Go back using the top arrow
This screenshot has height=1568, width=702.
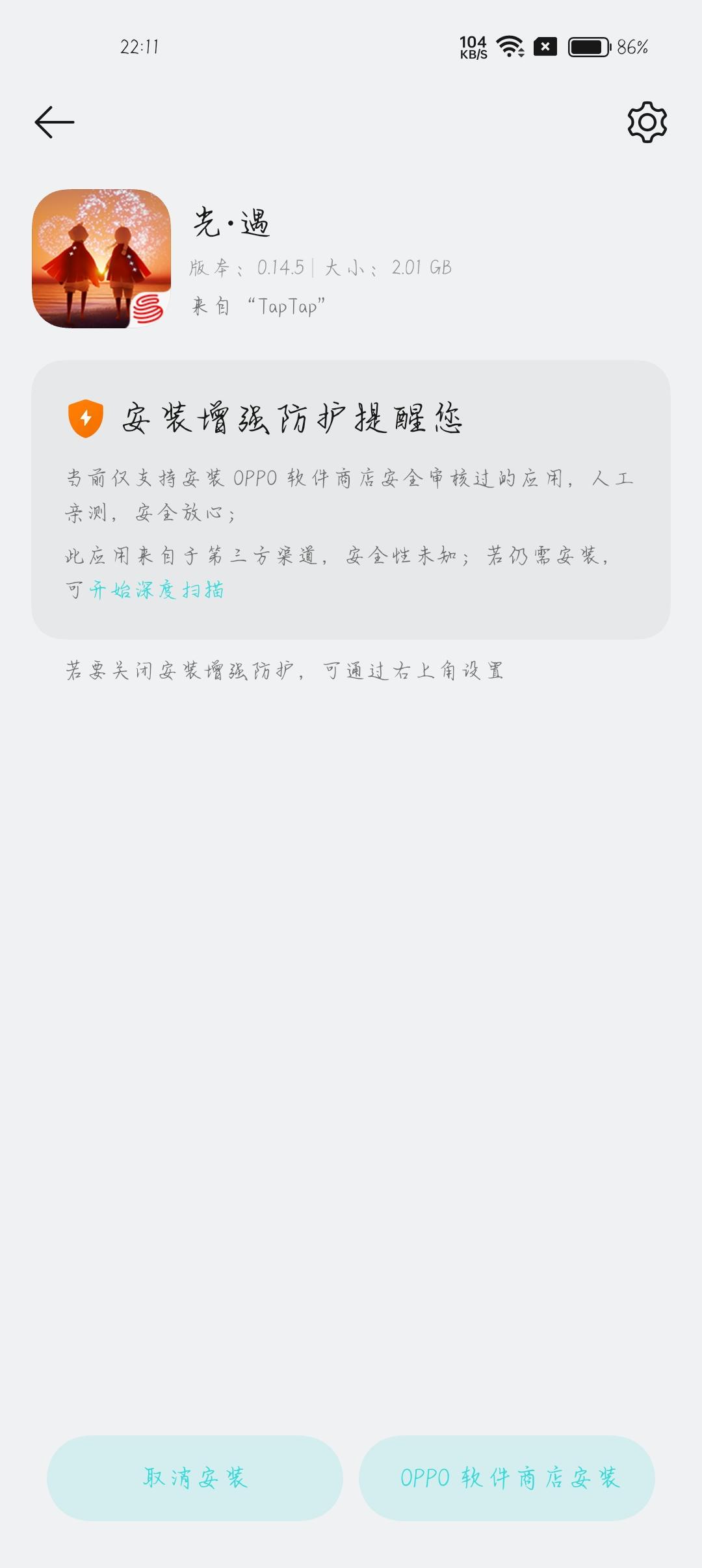click(55, 122)
